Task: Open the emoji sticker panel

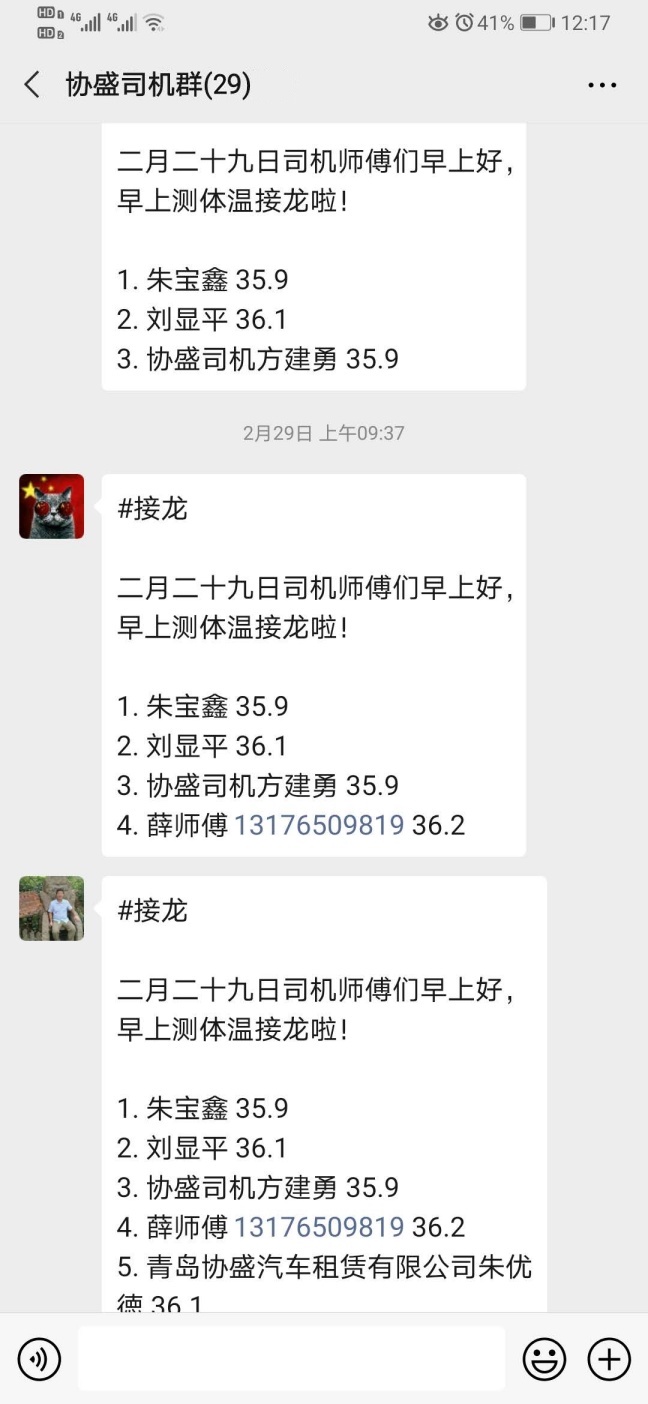Action: click(544, 1359)
